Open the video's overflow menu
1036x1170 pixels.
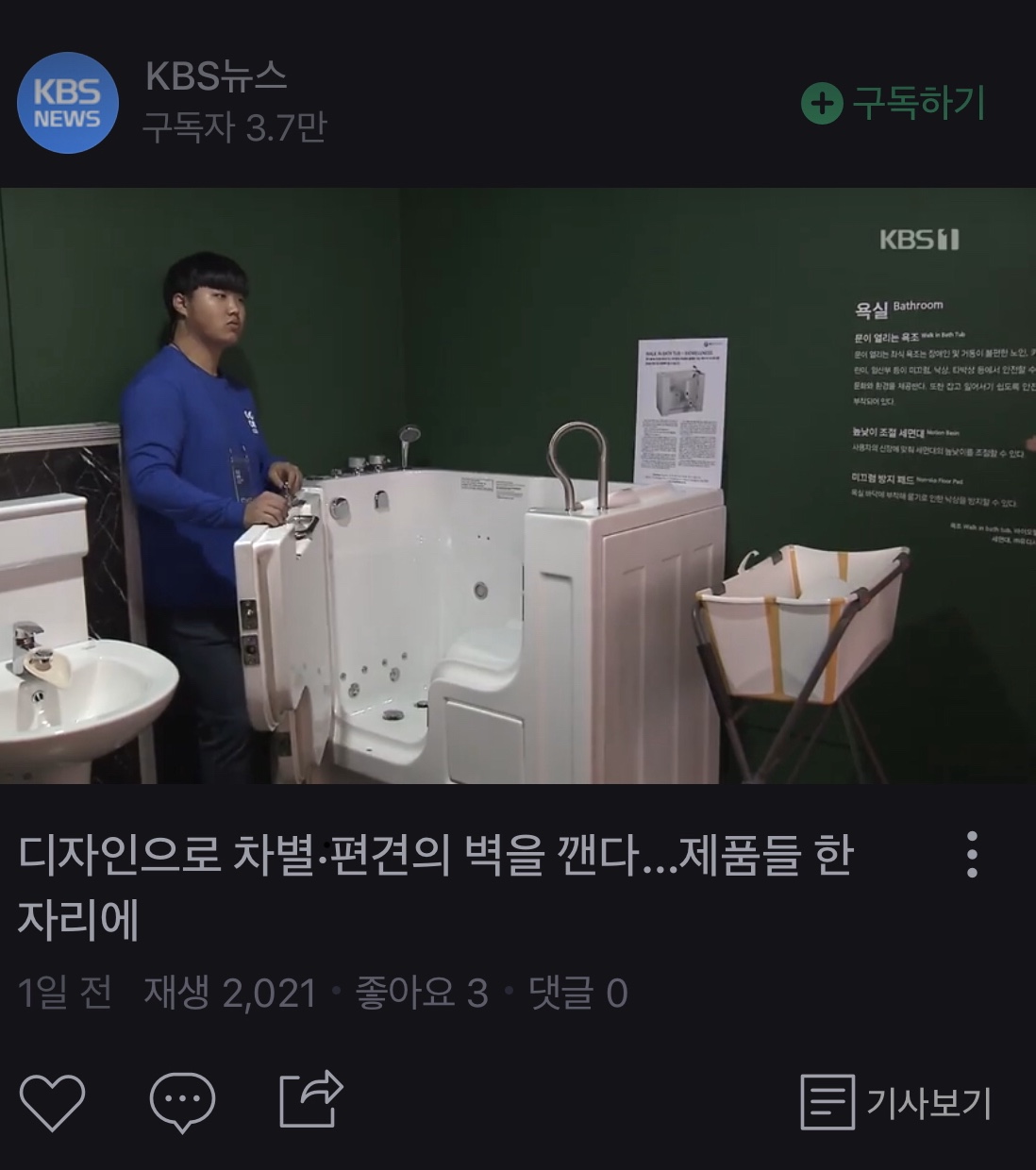[x=972, y=854]
